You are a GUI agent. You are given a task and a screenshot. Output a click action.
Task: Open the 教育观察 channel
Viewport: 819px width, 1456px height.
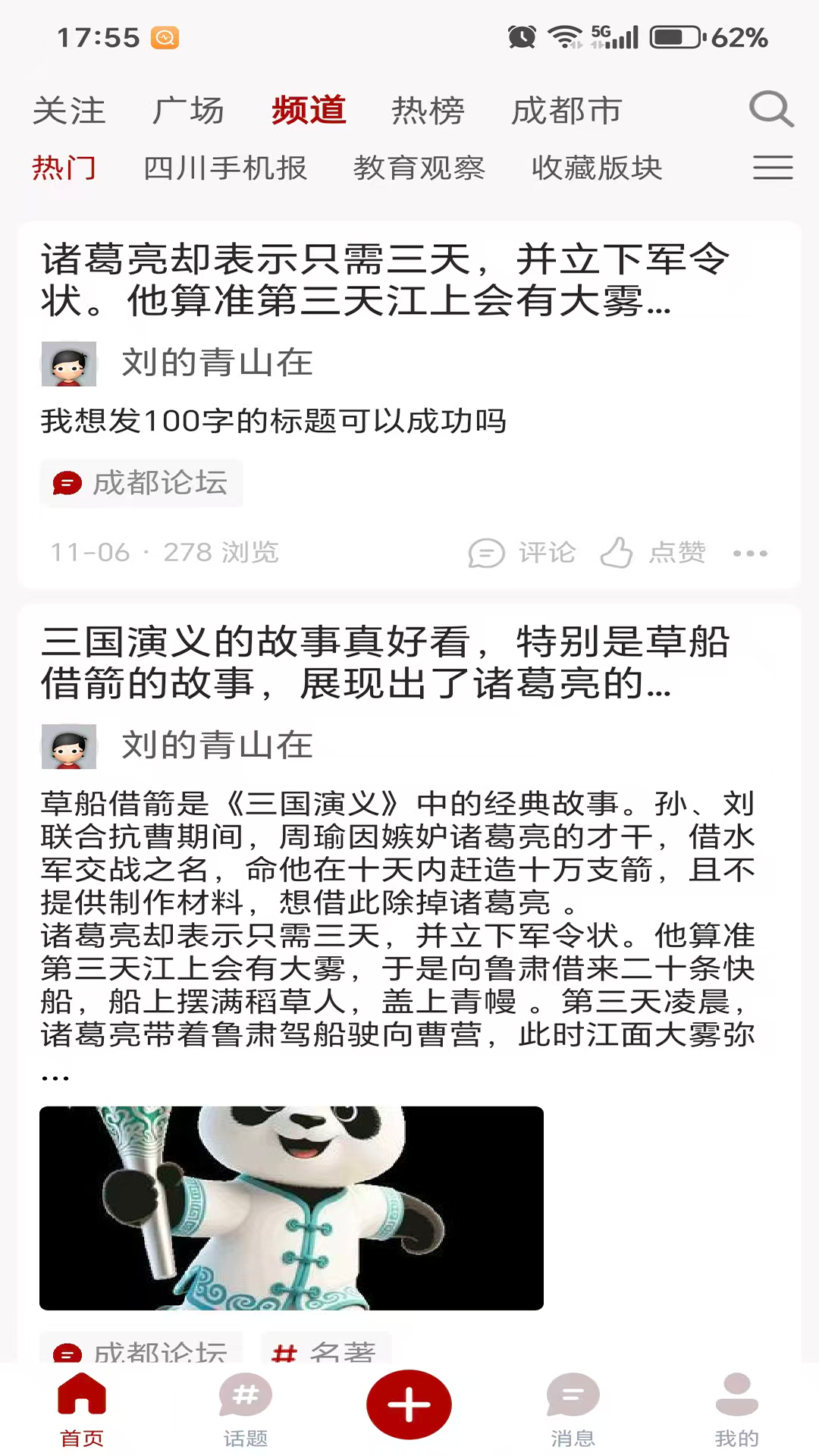(420, 168)
